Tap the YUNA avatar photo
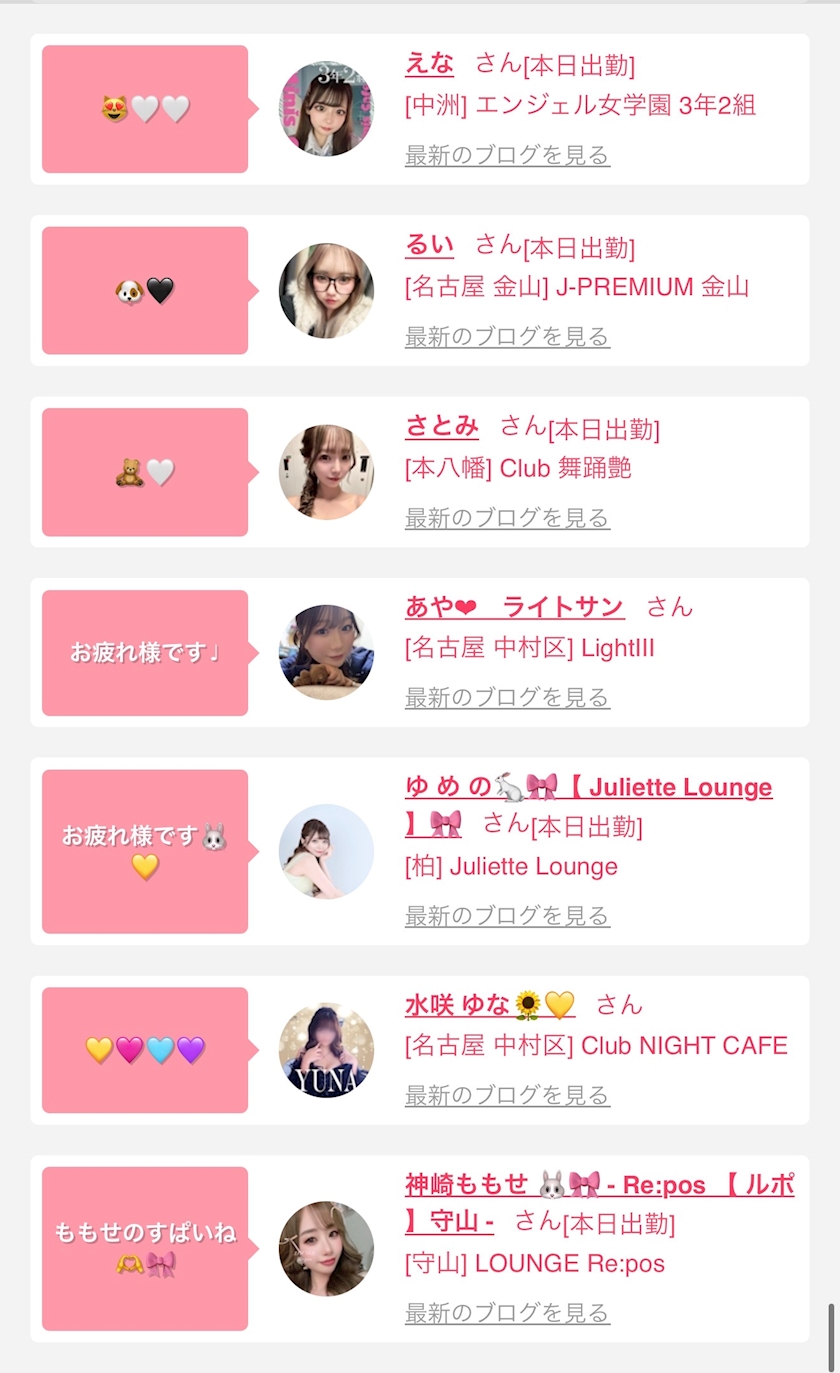Screen dimensions: 840x1373 [326, 1050]
